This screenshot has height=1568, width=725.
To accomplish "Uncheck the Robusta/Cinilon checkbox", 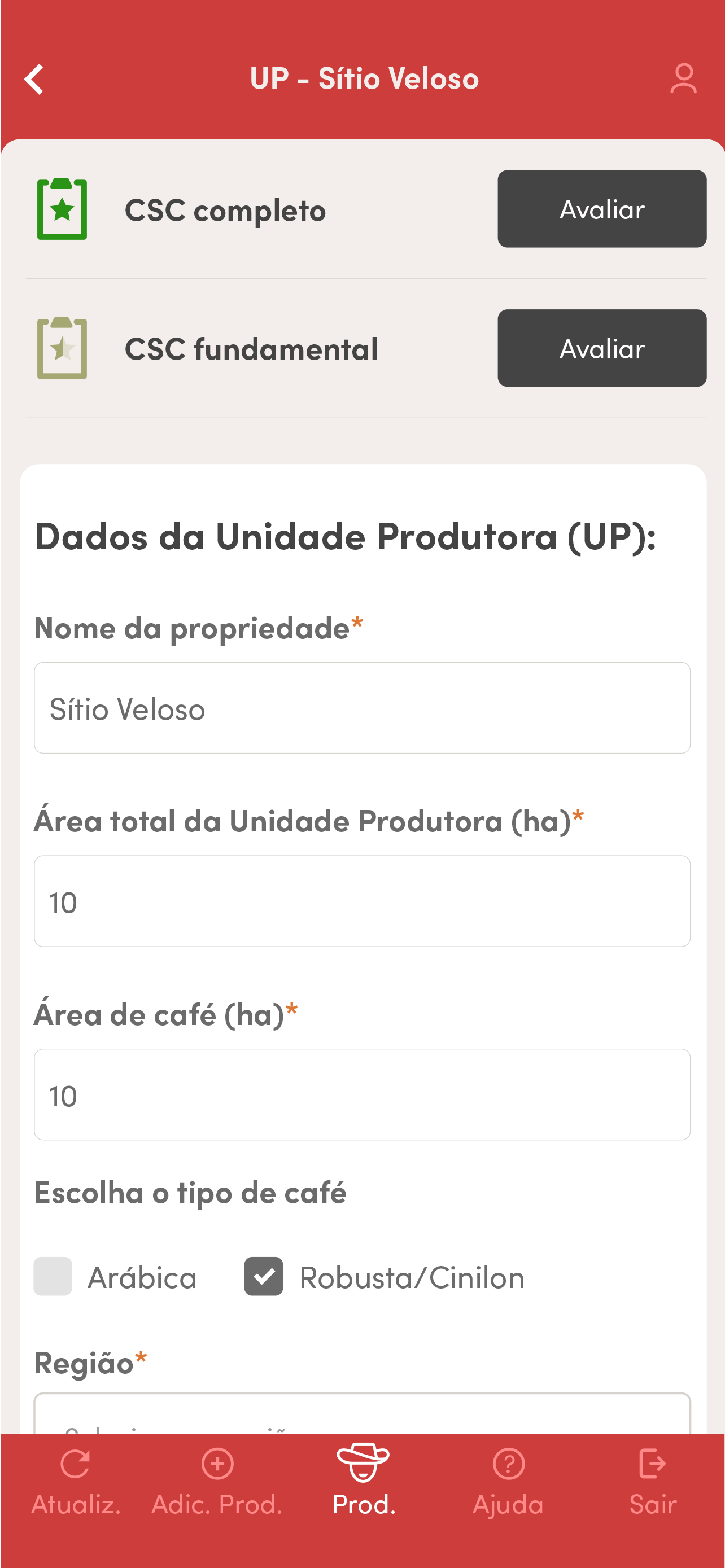I will click(264, 1276).
